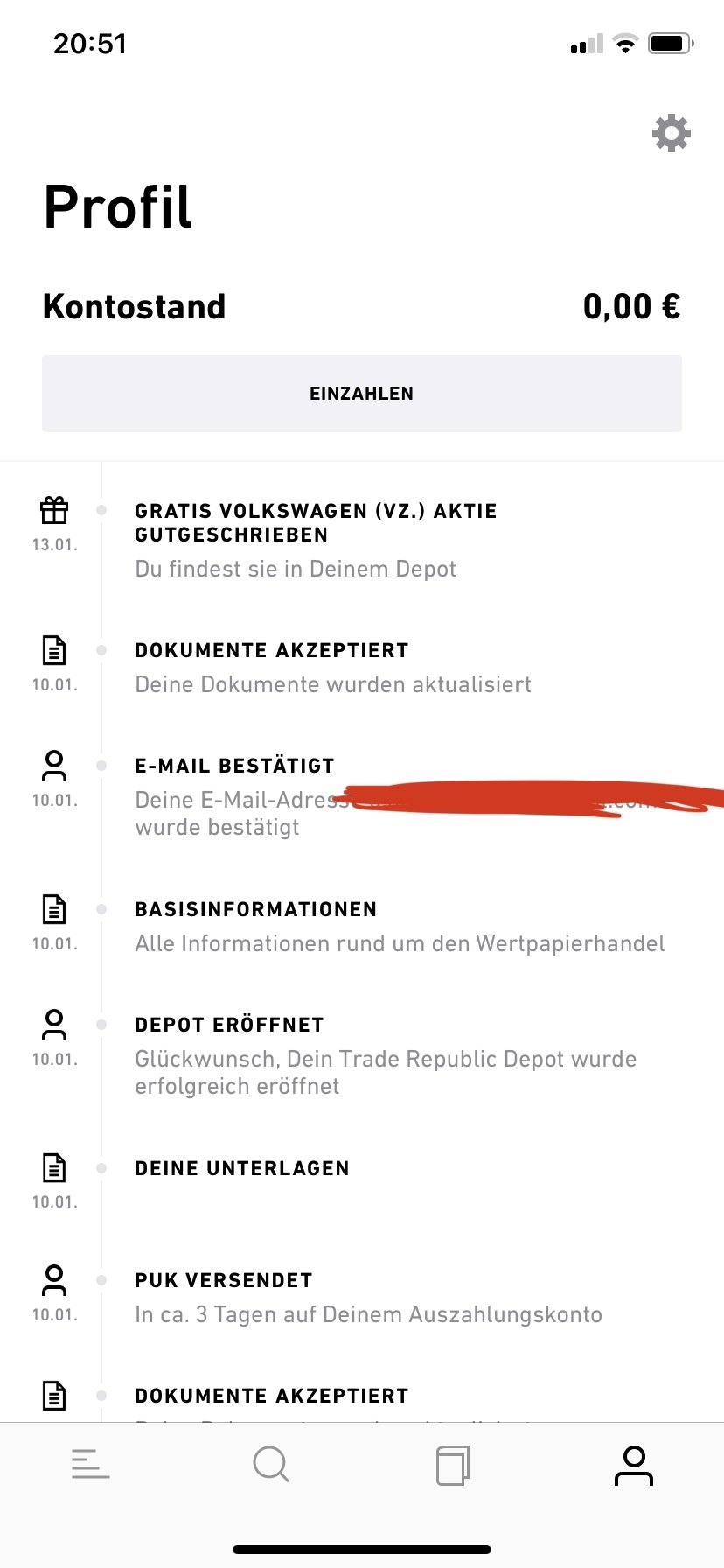
Task: Select the profile tab in bottom bar
Action: point(634,1465)
